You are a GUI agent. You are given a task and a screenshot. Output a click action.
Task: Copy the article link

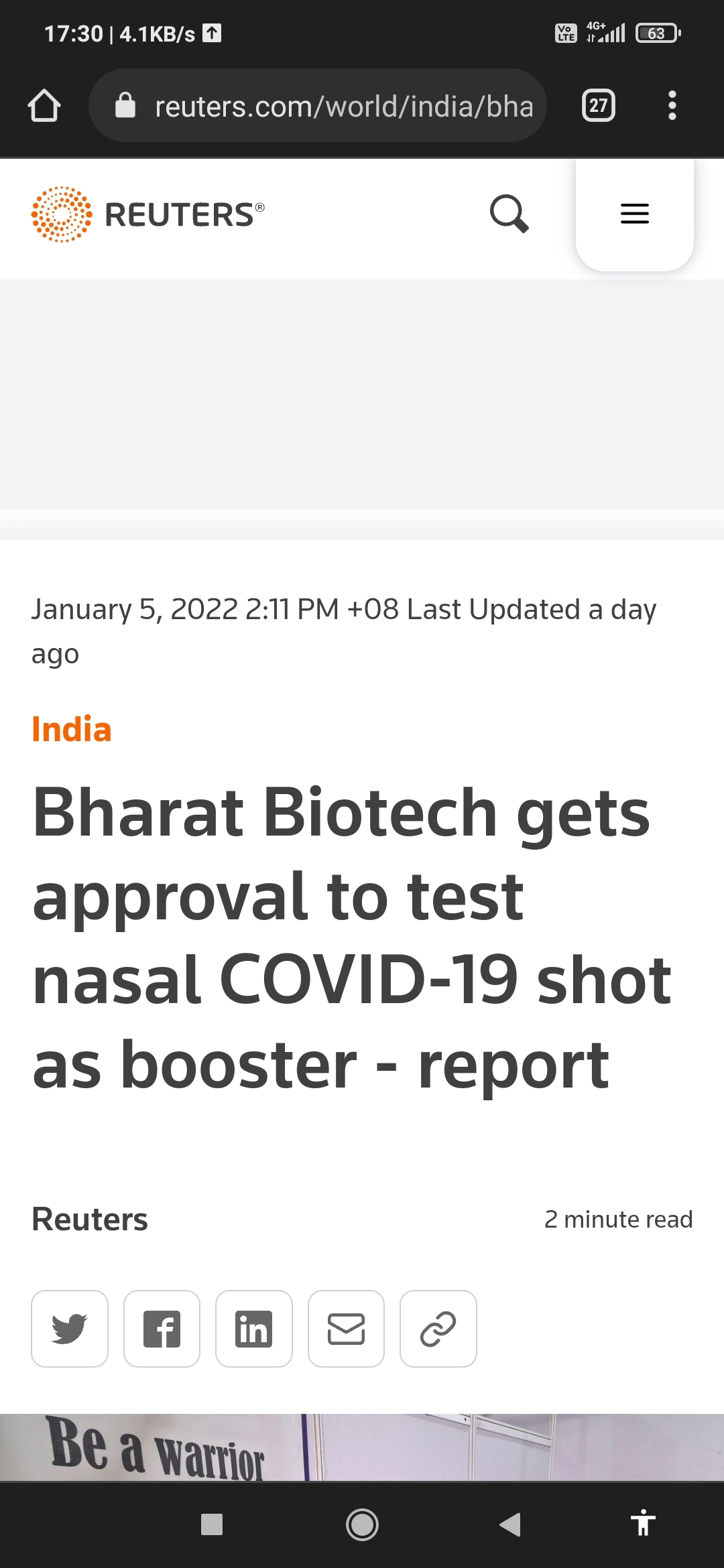(x=438, y=1329)
